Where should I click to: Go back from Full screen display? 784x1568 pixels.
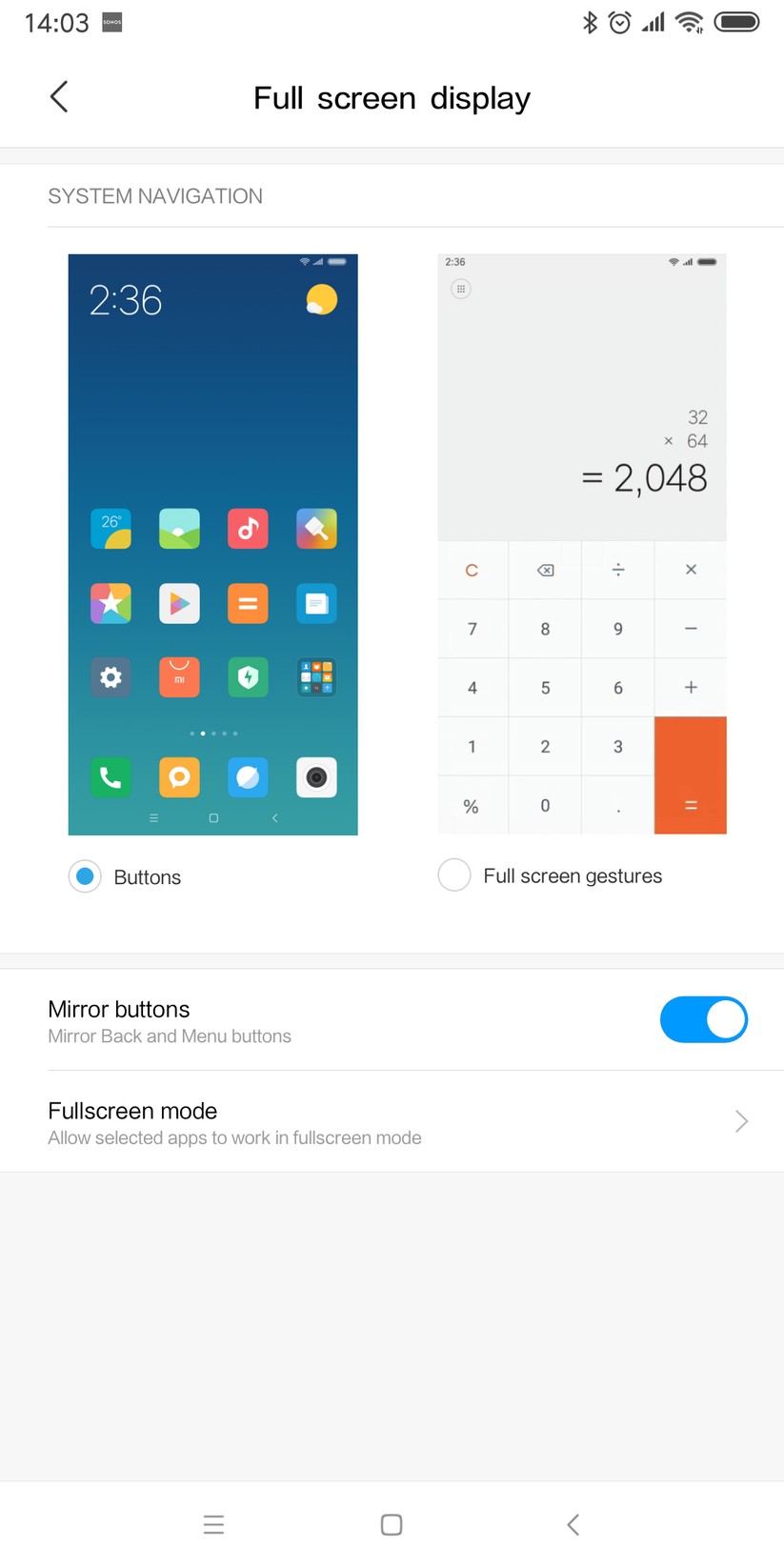click(x=59, y=96)
